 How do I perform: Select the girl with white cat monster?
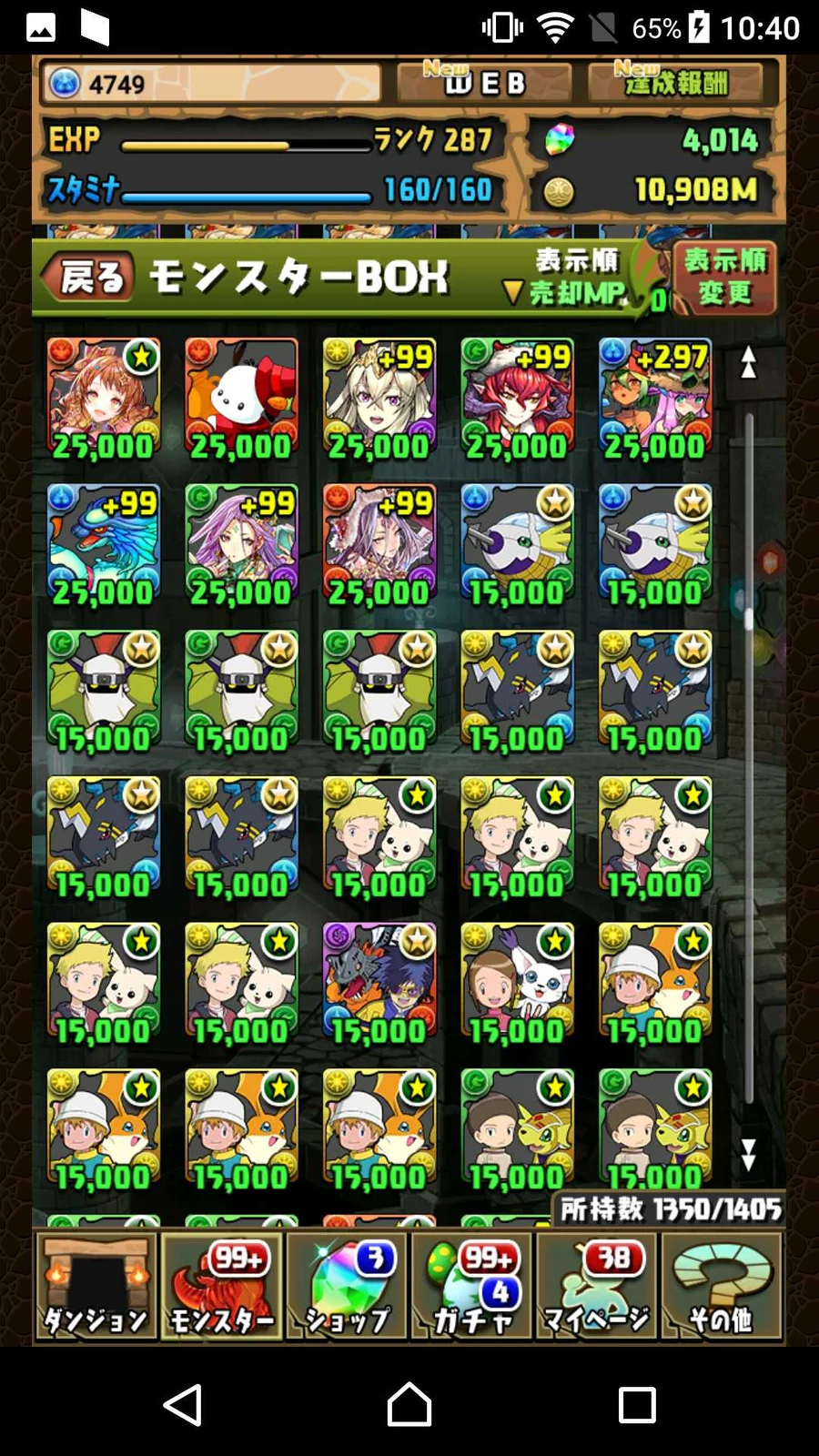coord(517,983)
